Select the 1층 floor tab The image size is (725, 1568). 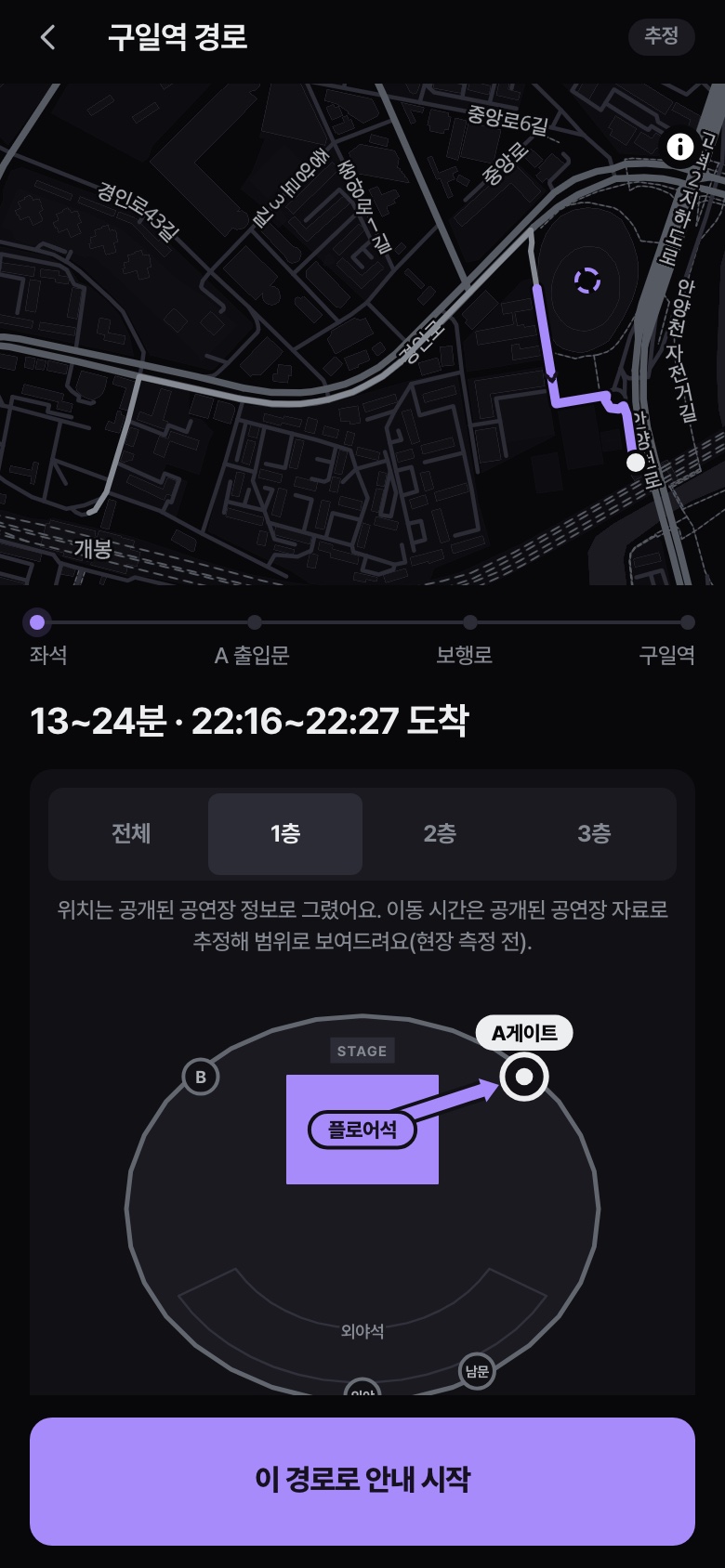285,834
